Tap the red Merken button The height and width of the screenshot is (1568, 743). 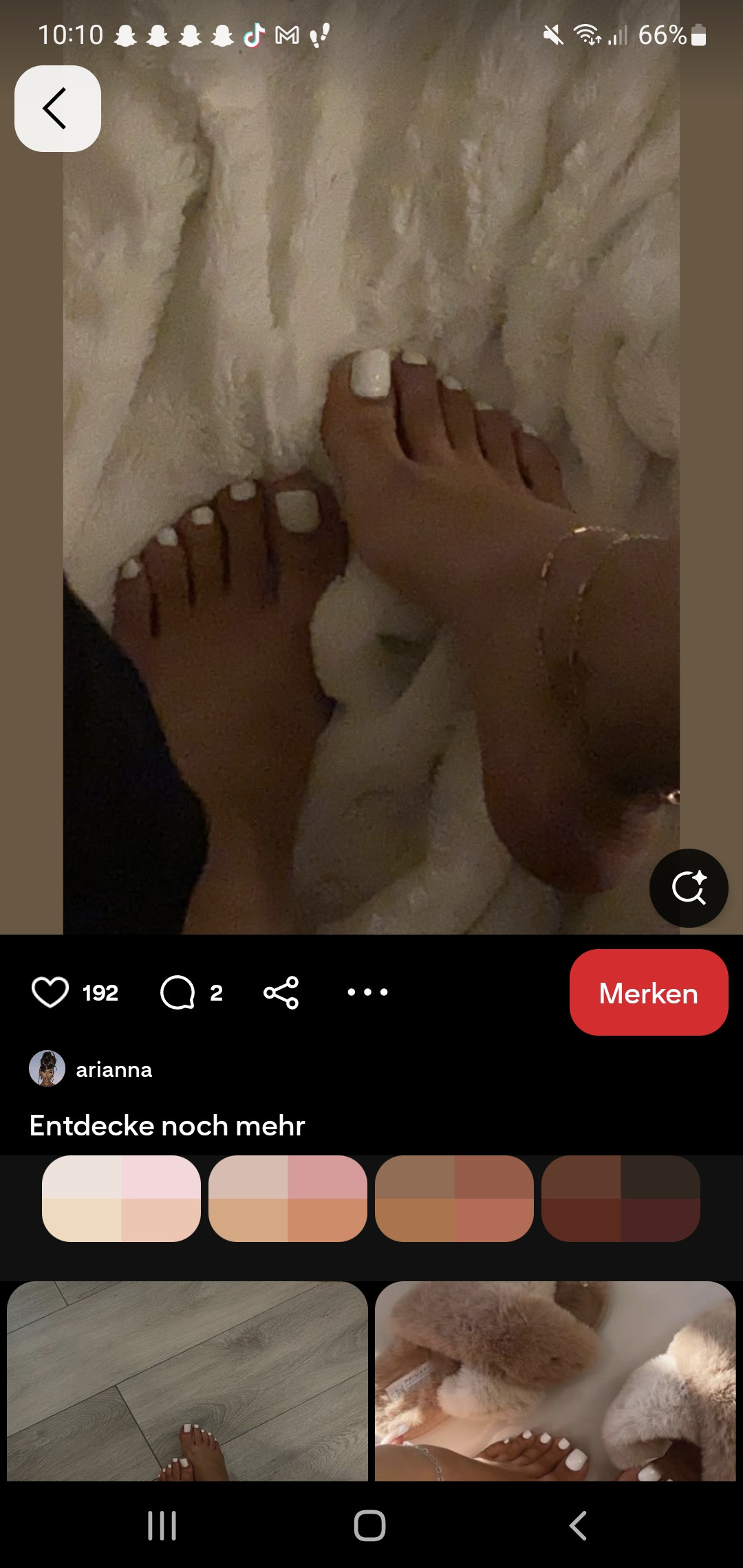coord(648,992)
